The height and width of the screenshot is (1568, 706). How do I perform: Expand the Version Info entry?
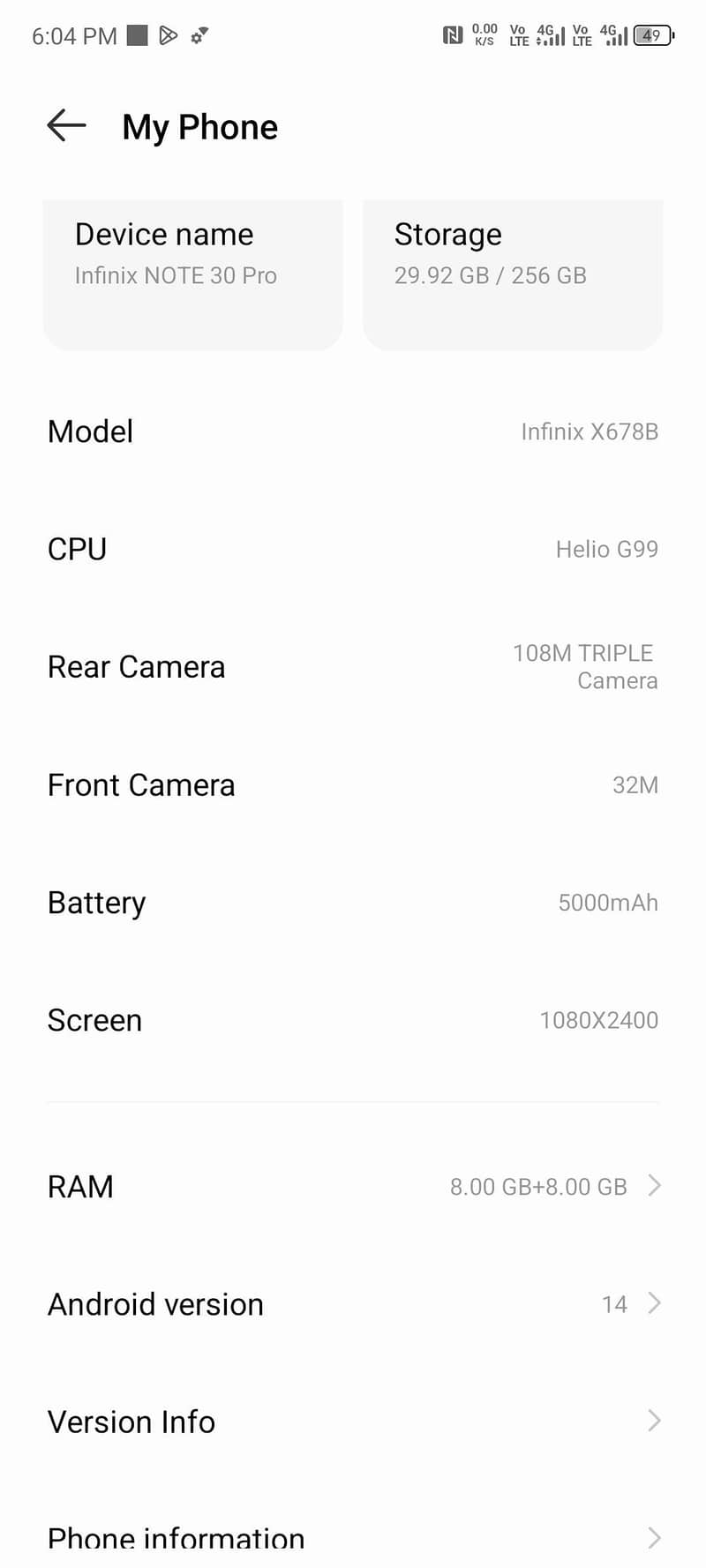coord(653,1421)
